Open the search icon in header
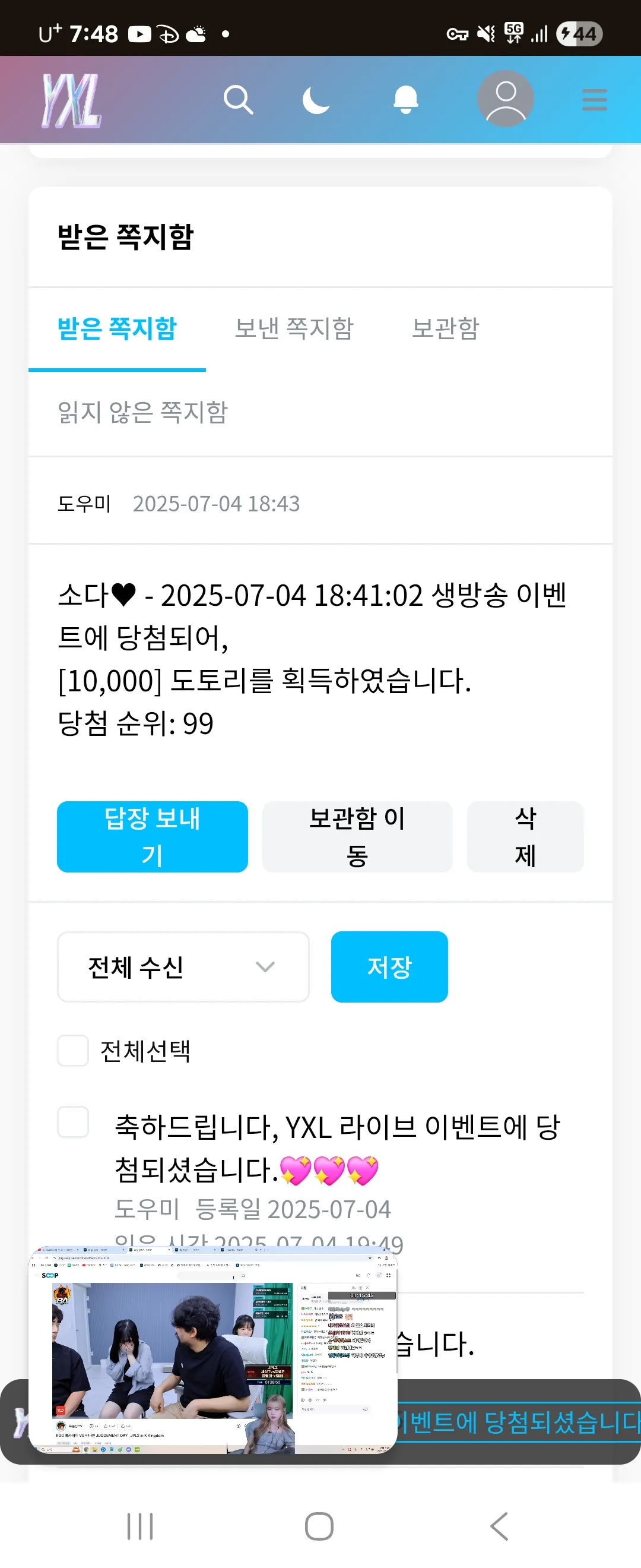The image size is (641, 1568). coord(238,99)
